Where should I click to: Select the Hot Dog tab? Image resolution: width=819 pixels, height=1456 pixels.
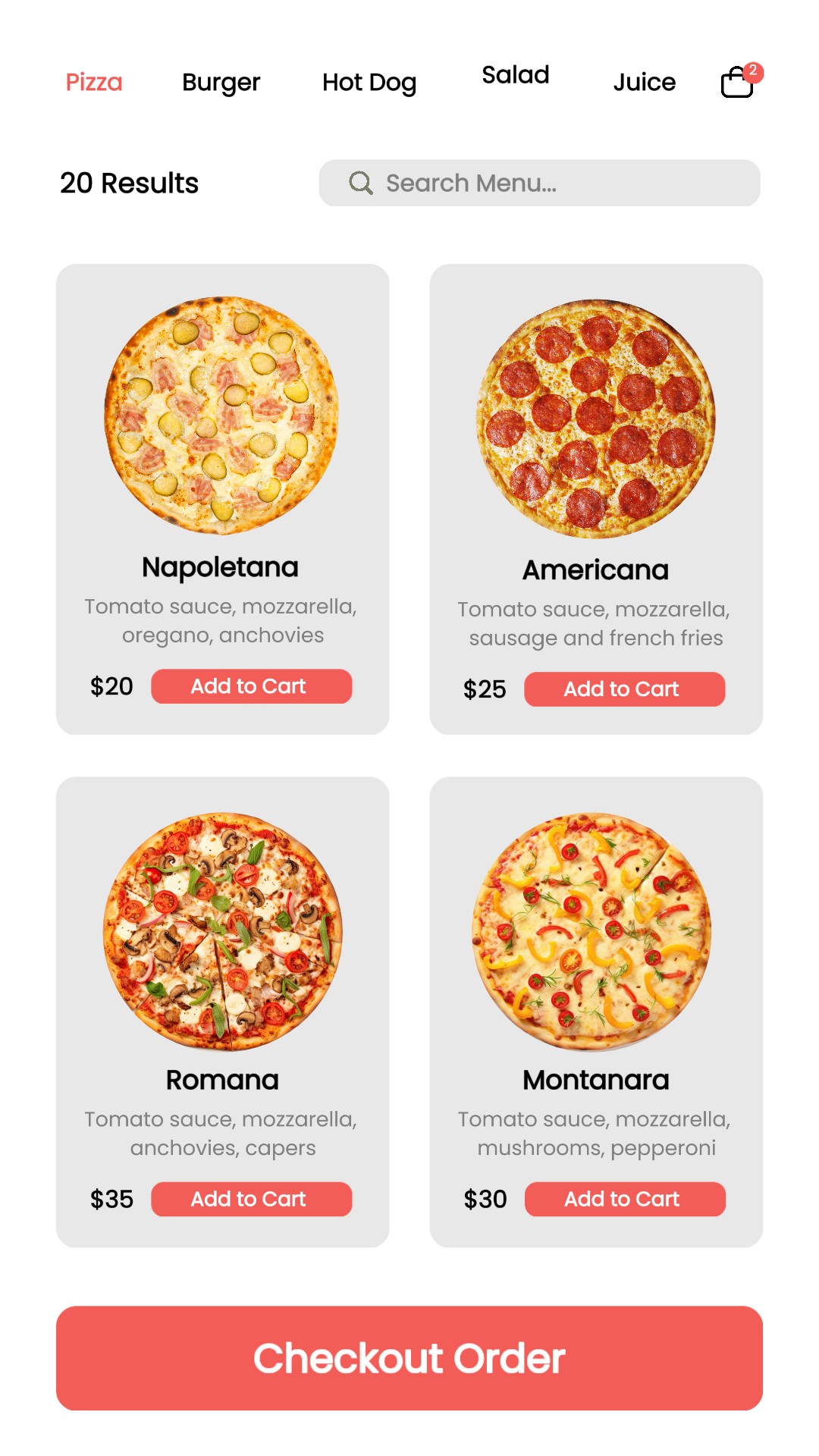tap(369, 82)
